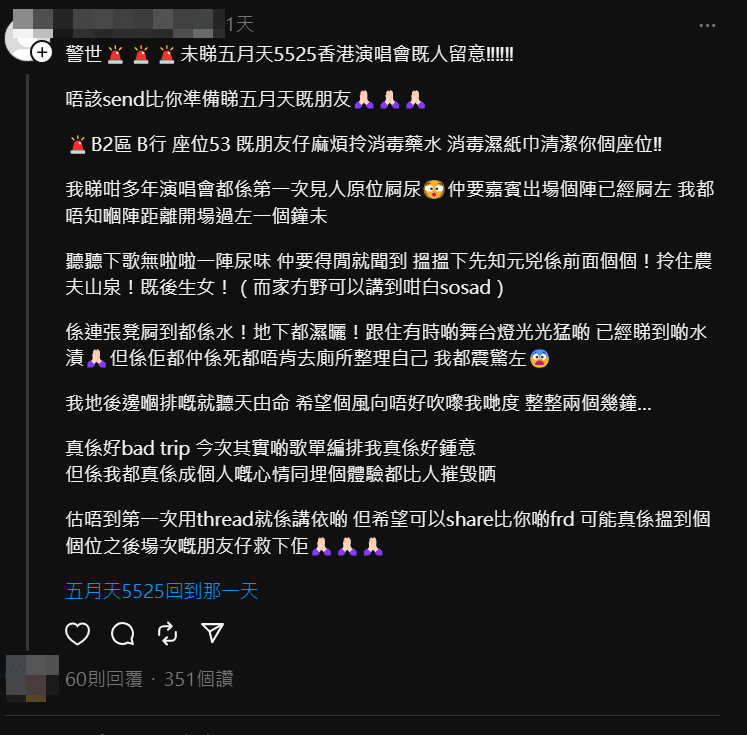
Task: Follow the author via plus badge
Action: point(42,52)
